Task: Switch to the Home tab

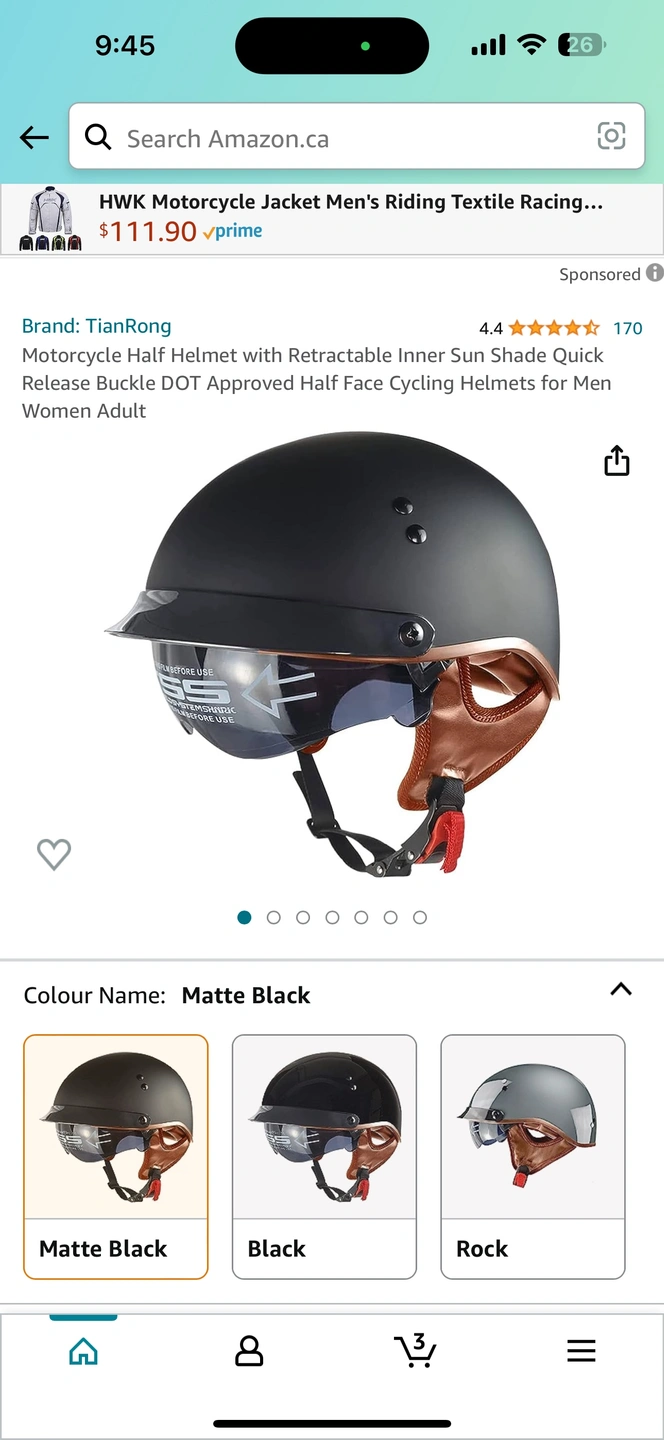Action: [x=83, y=1352]
